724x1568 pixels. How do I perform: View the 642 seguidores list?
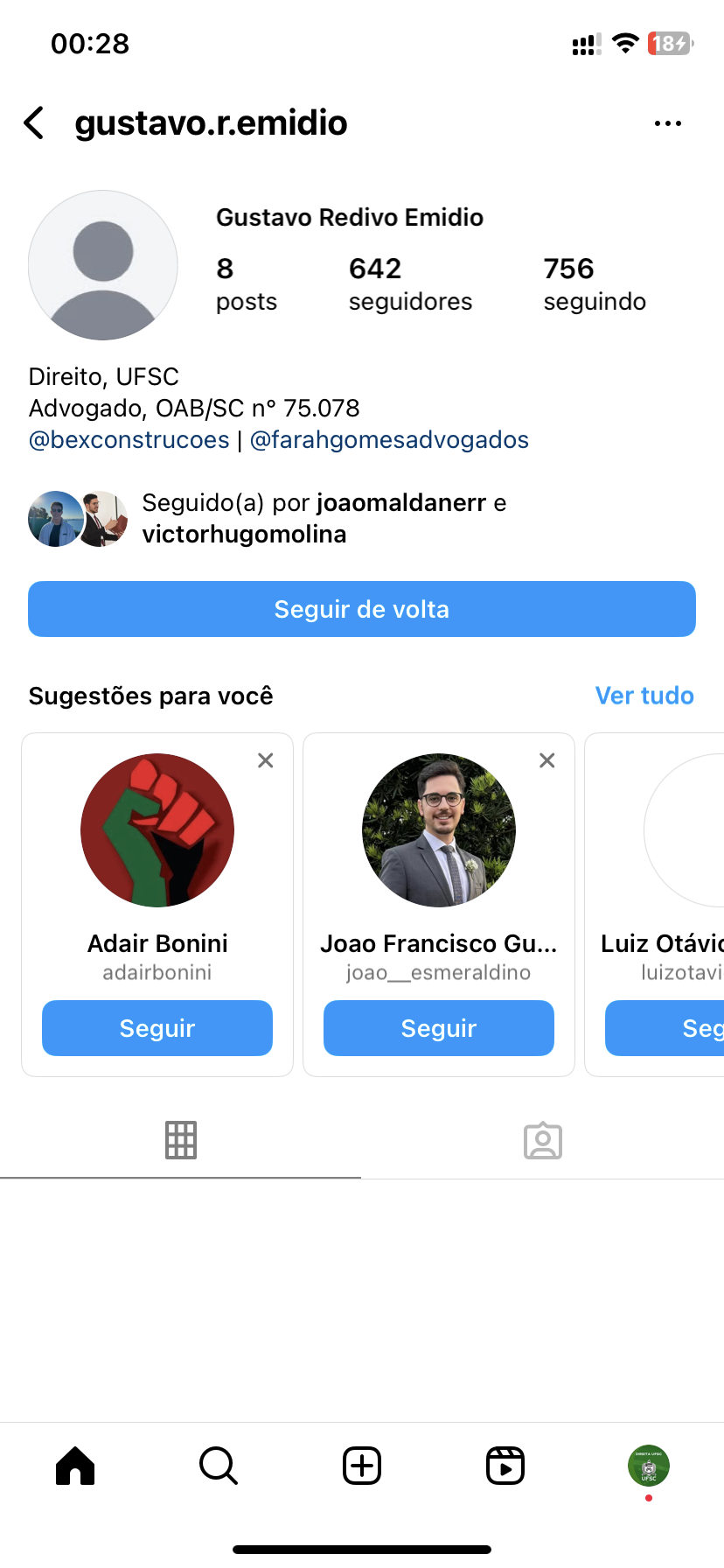click(409, 283)
